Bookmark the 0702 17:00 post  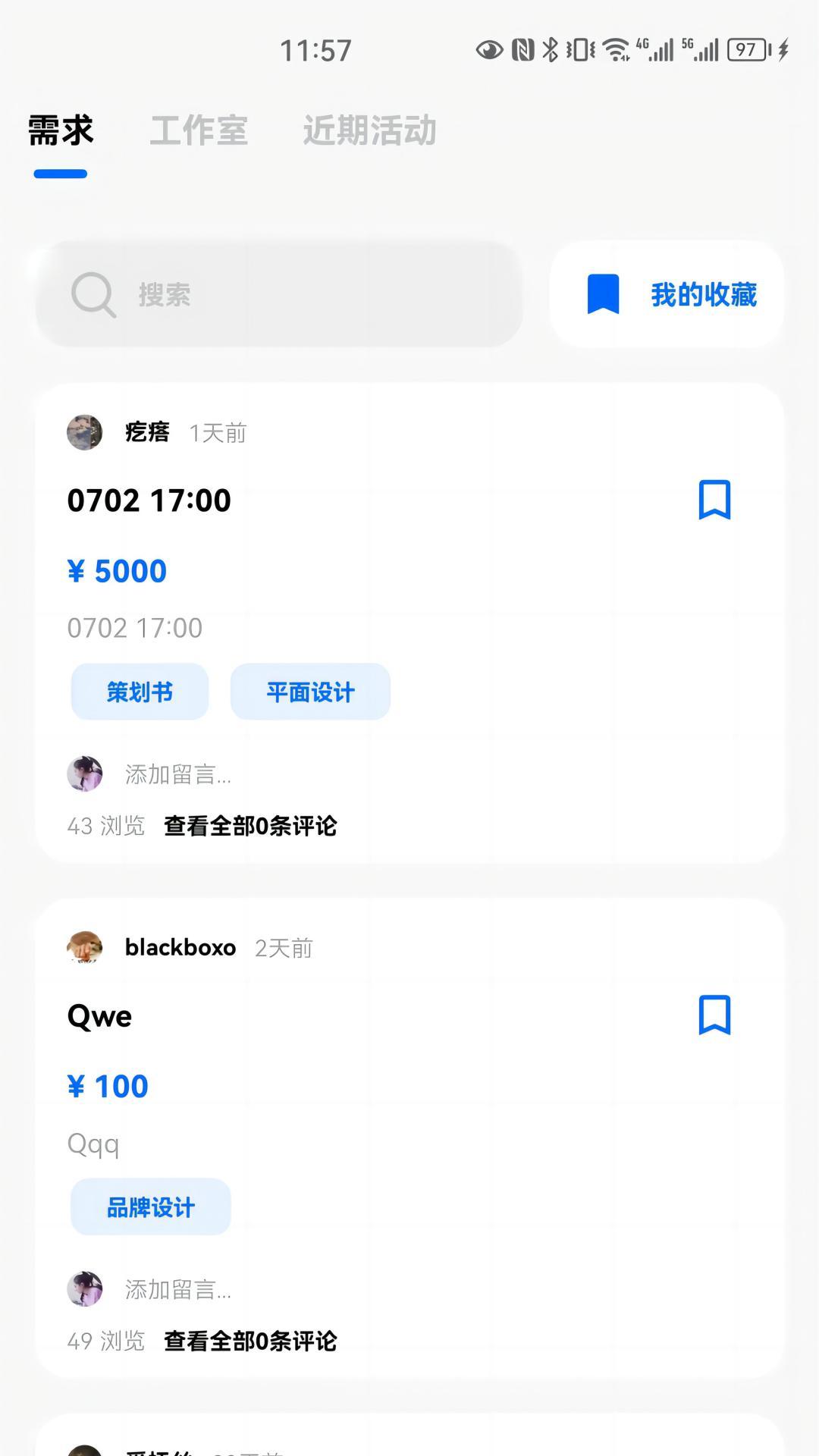[714, 500]
